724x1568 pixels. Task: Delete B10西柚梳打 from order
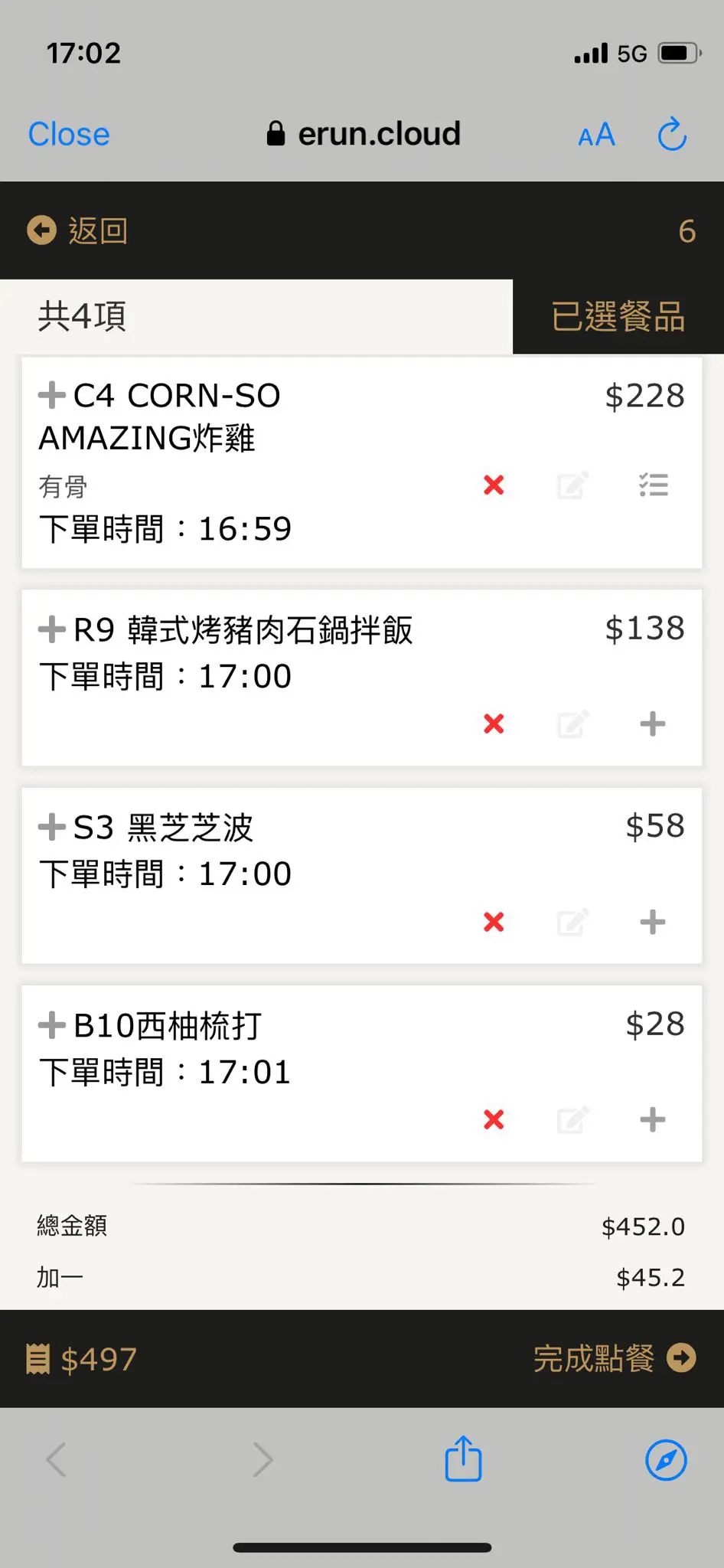click(494, 1120)
